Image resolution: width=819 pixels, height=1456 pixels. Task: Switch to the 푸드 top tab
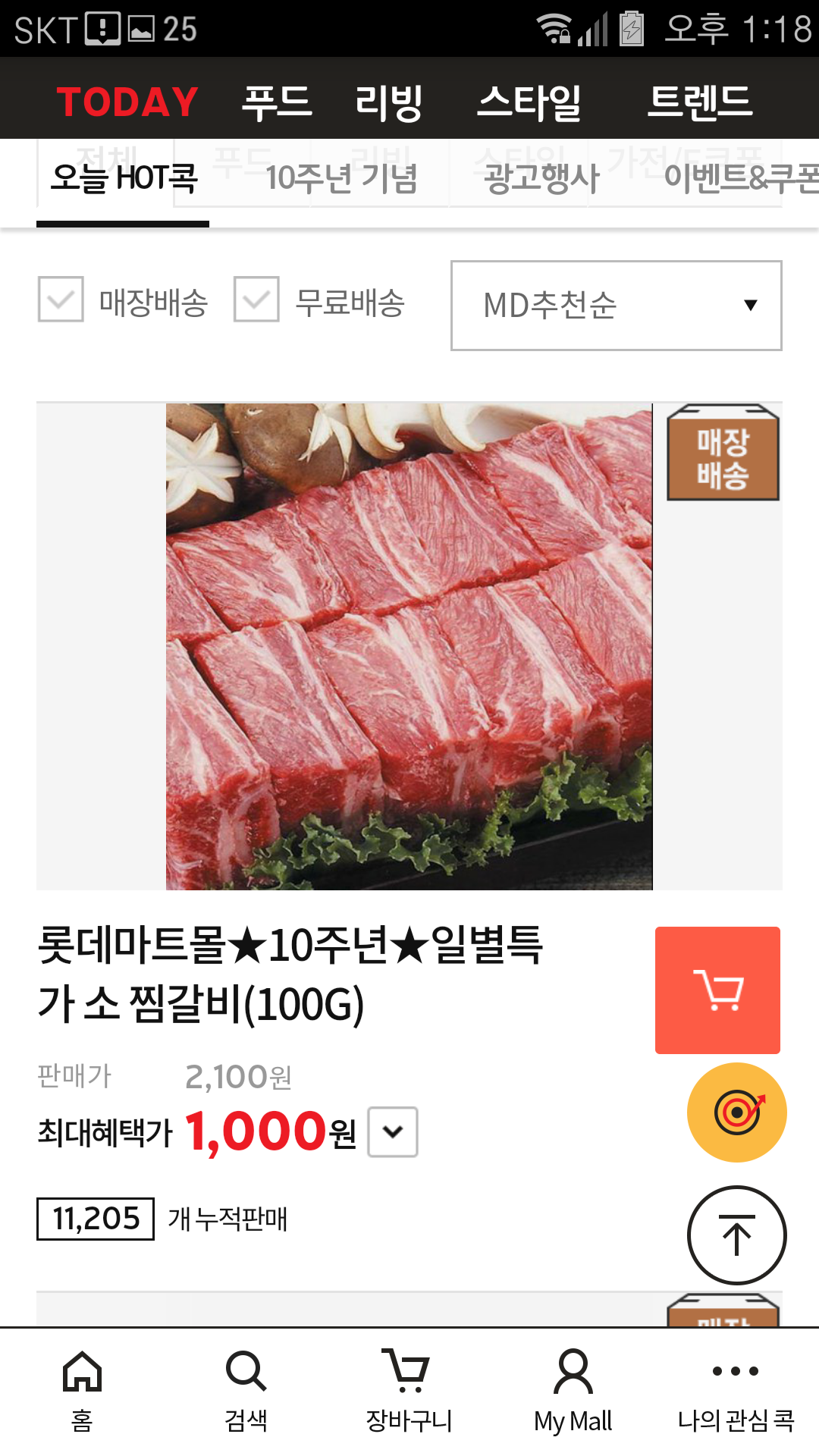coord(277,102)
